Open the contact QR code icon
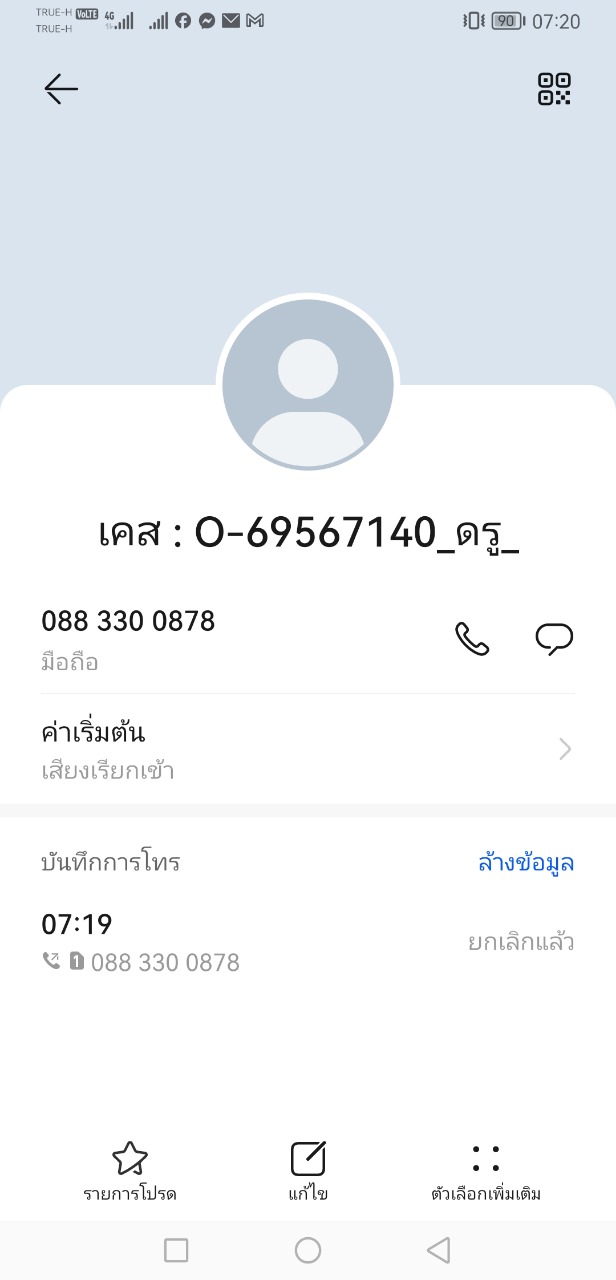Screen dimensions: 616x1280 [554, 89]
